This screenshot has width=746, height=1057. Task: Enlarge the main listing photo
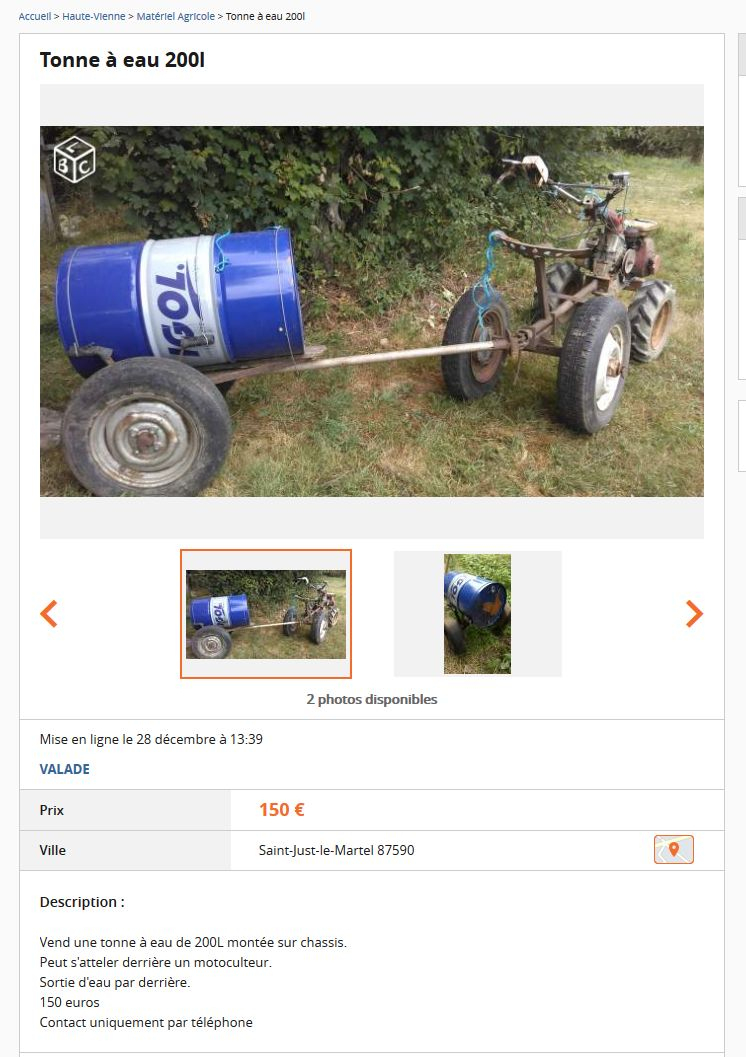[371, 311]
